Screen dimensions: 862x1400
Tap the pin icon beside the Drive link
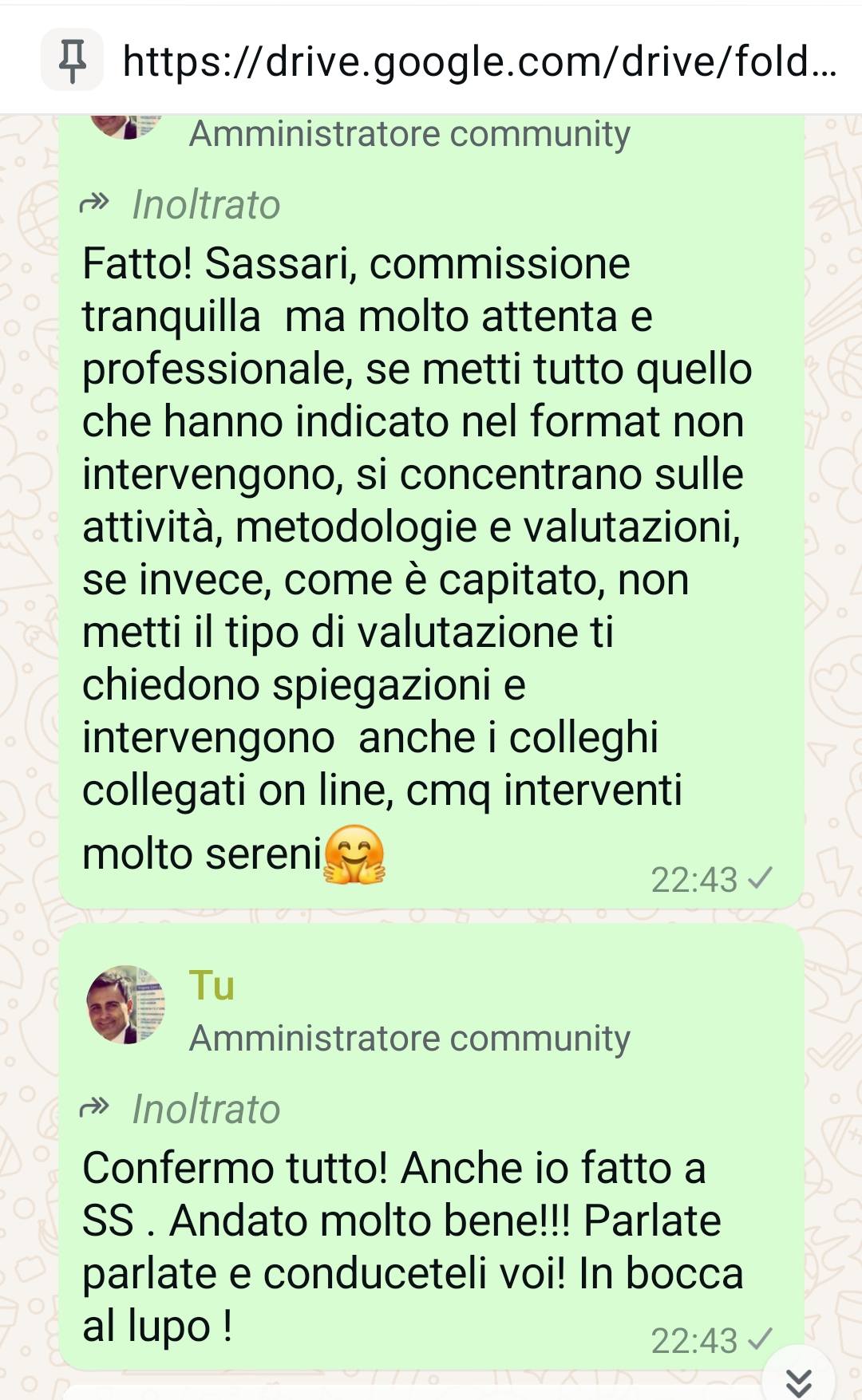73,61
